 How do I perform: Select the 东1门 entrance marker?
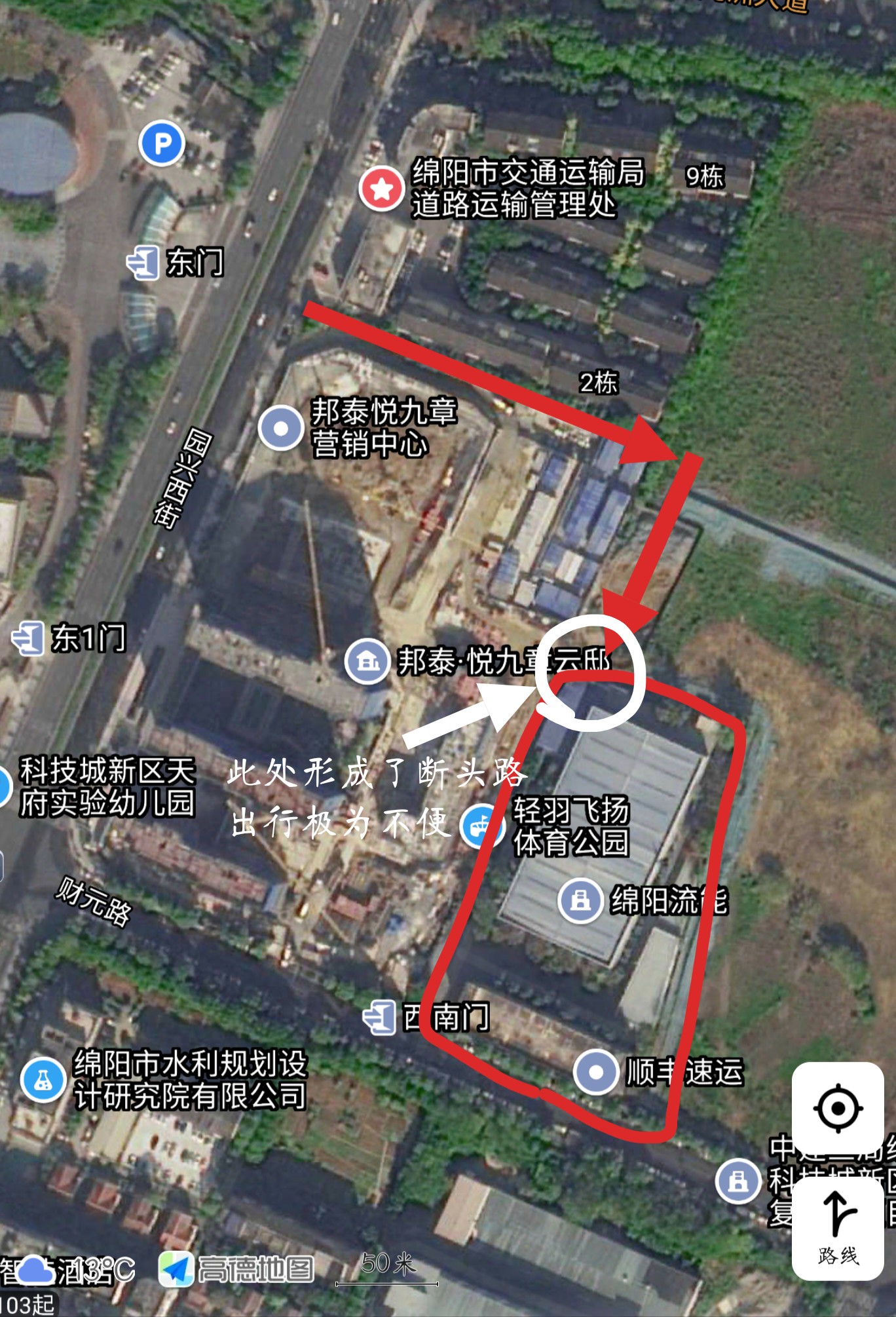28,638
